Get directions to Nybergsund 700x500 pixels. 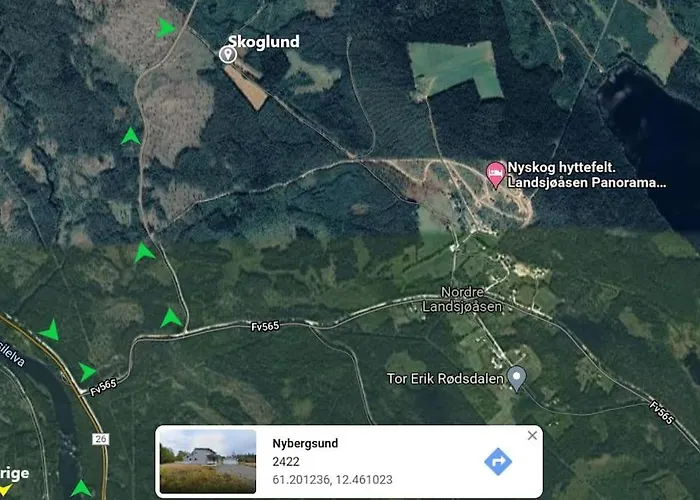coord(497,461)
